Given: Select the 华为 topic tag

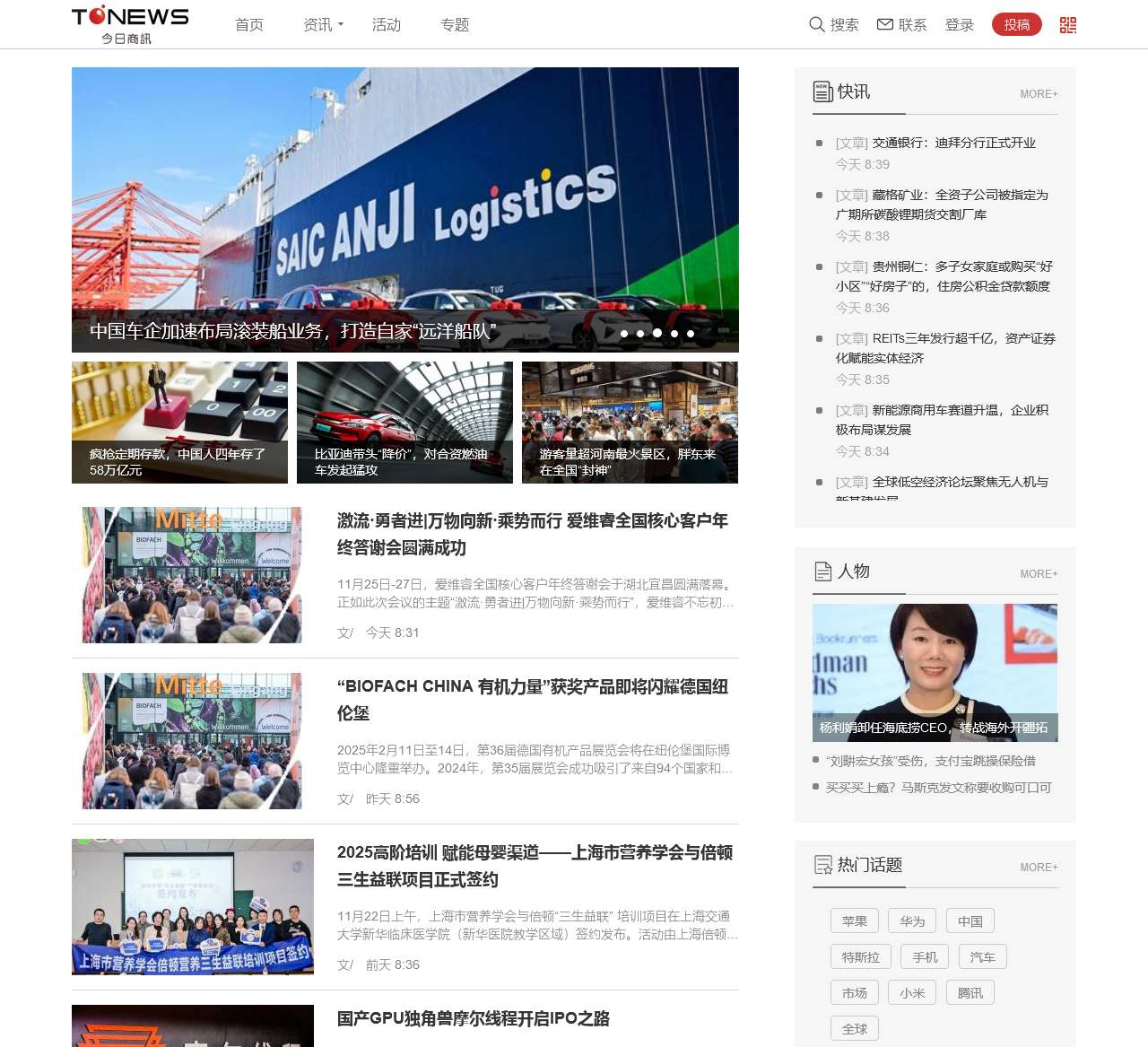Looking at the screenshot, I should pyautogui.click(x=912, y=921).
